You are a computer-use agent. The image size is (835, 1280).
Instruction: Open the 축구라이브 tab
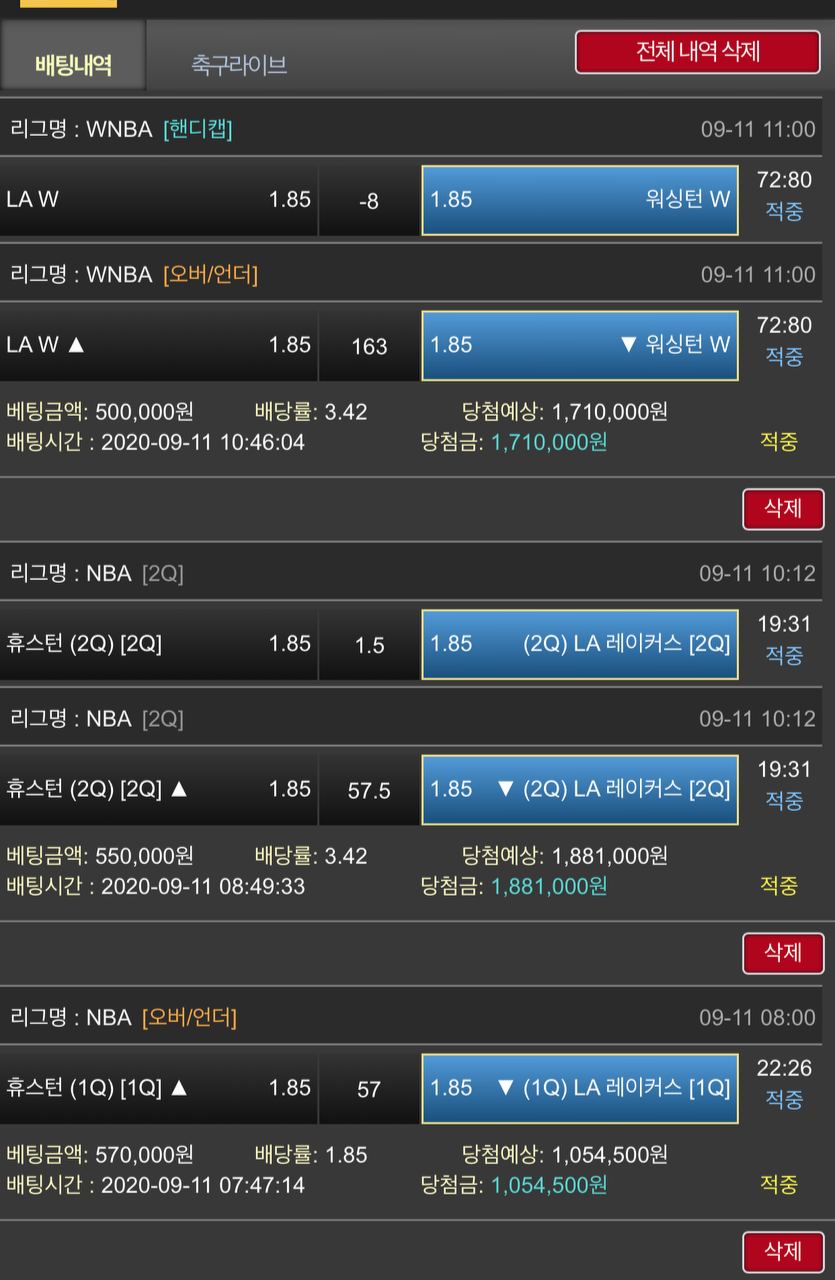[239, 65]
